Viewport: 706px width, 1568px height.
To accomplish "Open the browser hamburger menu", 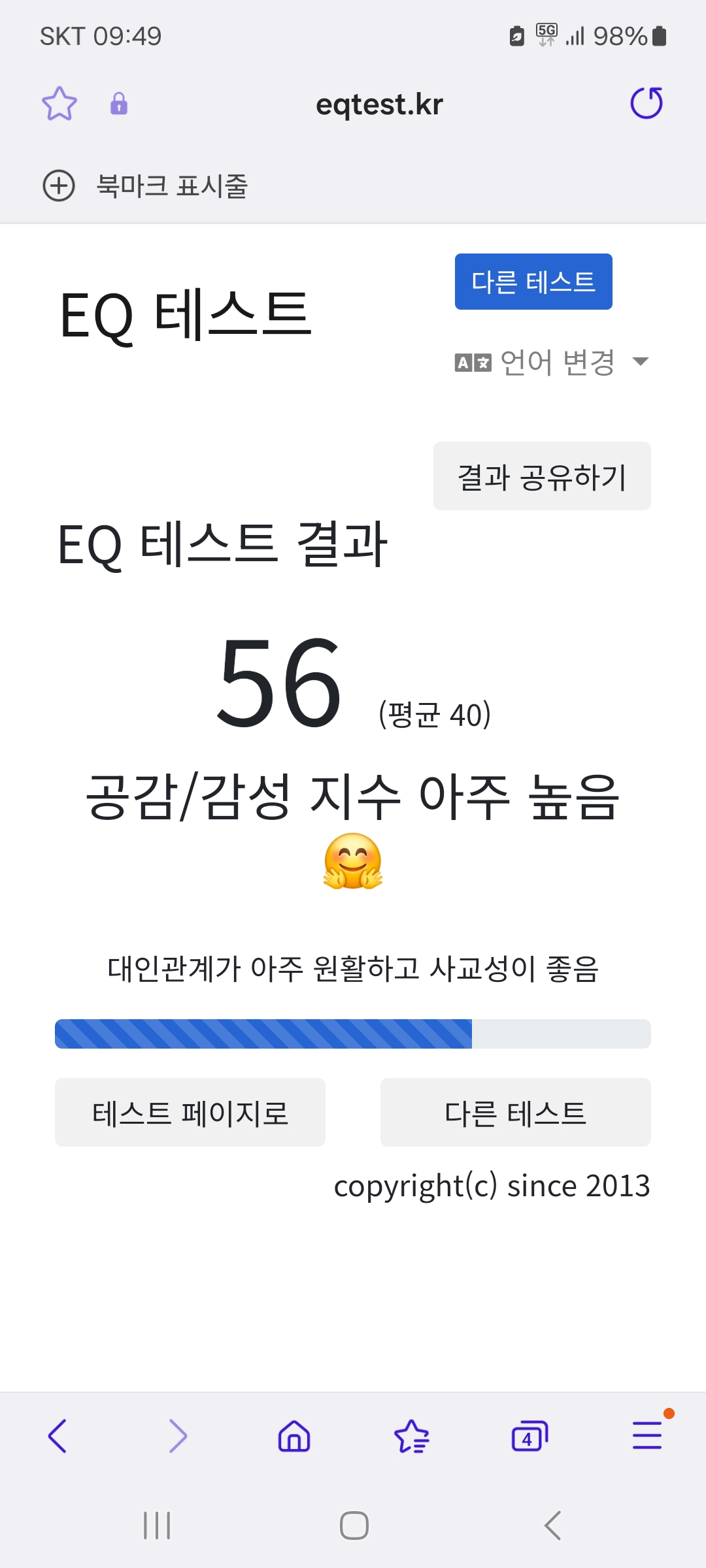I will (x=647, y=1436).
